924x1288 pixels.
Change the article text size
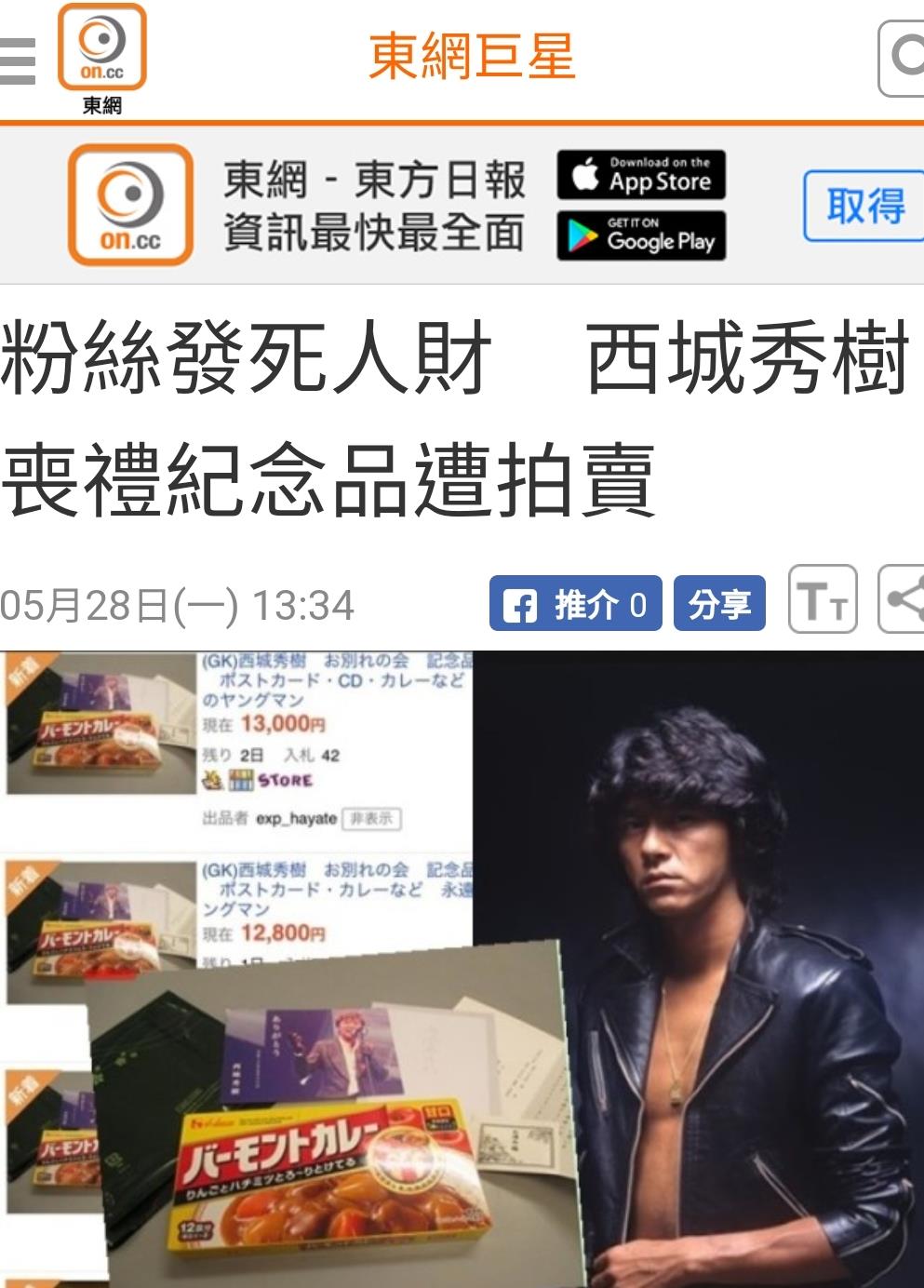[x=823, y=600]
